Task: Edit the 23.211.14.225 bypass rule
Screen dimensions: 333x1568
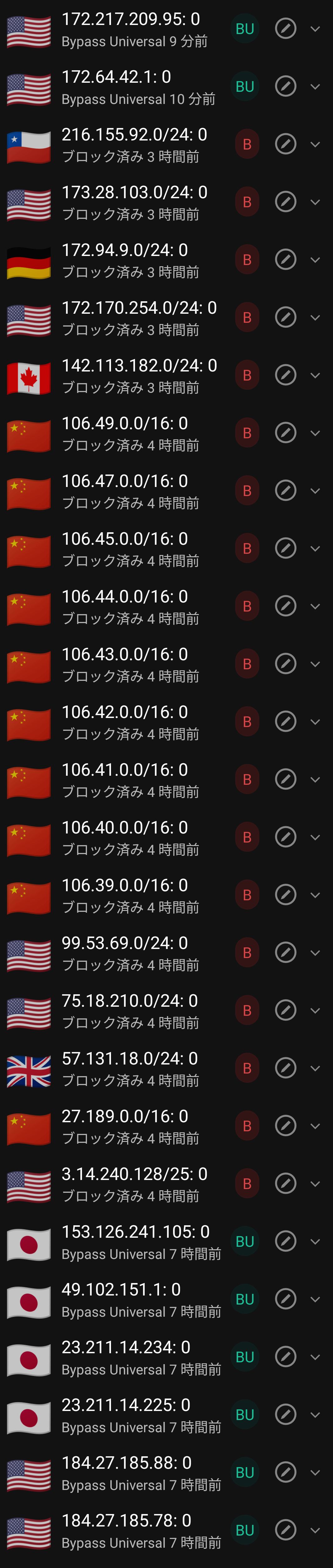Action: 285,1415
